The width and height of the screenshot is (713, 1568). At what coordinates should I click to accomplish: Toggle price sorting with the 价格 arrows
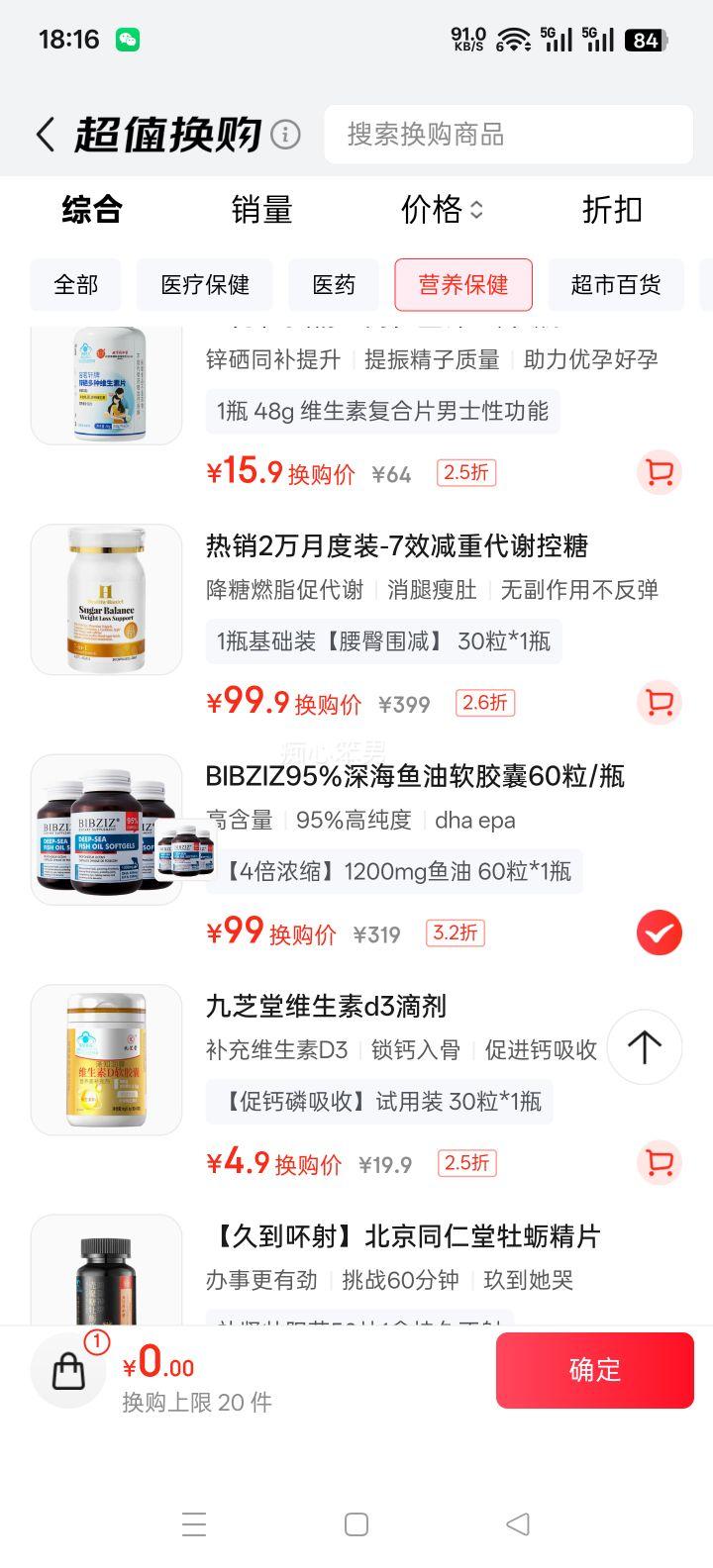[x=440, y=210]
